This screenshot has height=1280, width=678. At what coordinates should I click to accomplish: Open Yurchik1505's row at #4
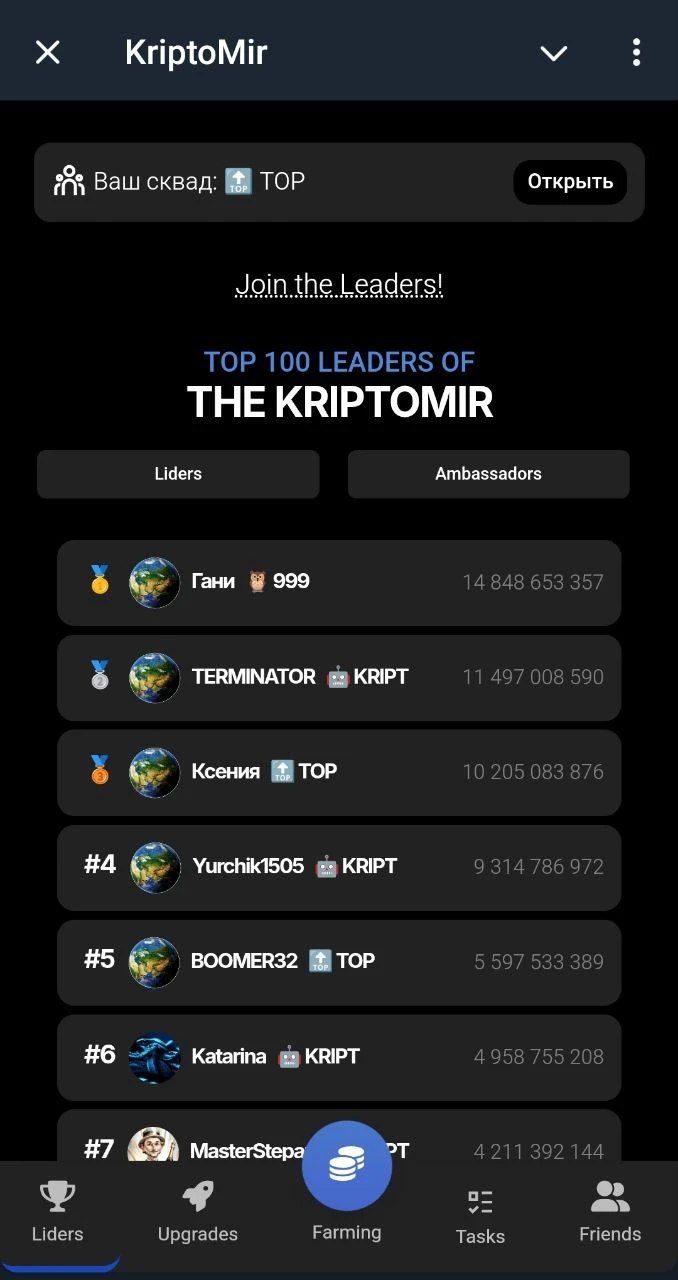click(x=339, y=867)
